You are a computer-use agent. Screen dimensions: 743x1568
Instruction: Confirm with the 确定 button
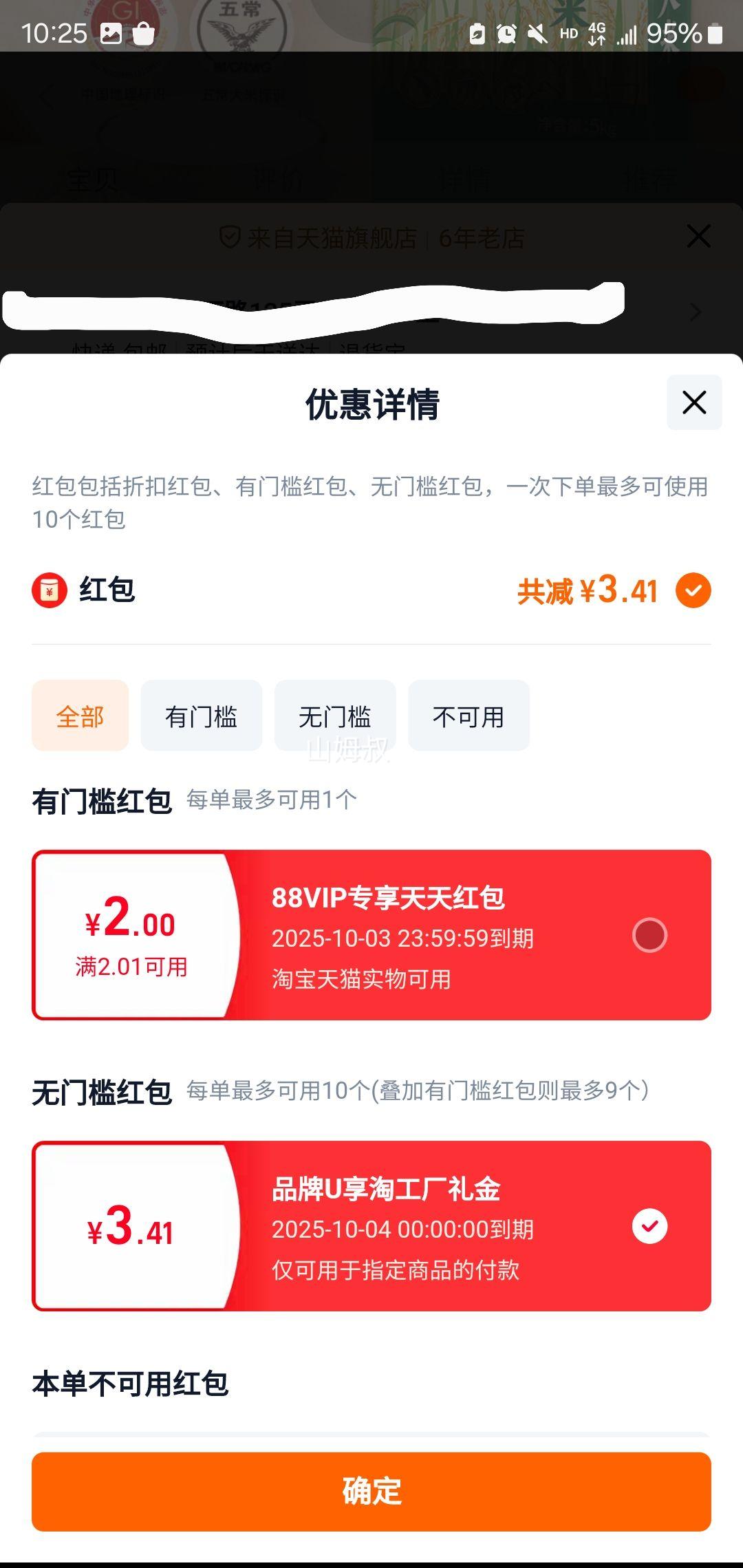pos(371,1491)
